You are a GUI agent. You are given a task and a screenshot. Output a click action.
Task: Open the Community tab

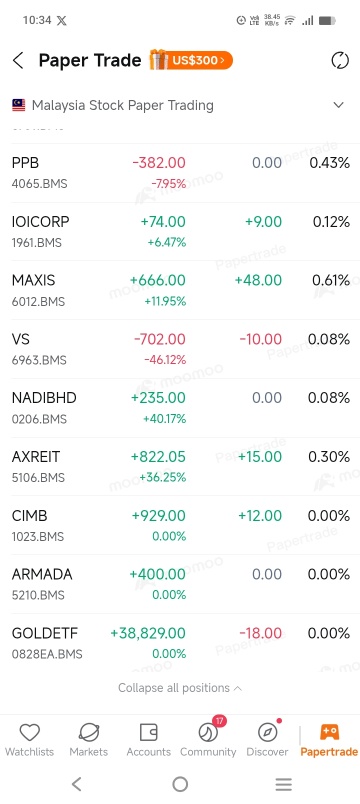click(x=208, y=740)
